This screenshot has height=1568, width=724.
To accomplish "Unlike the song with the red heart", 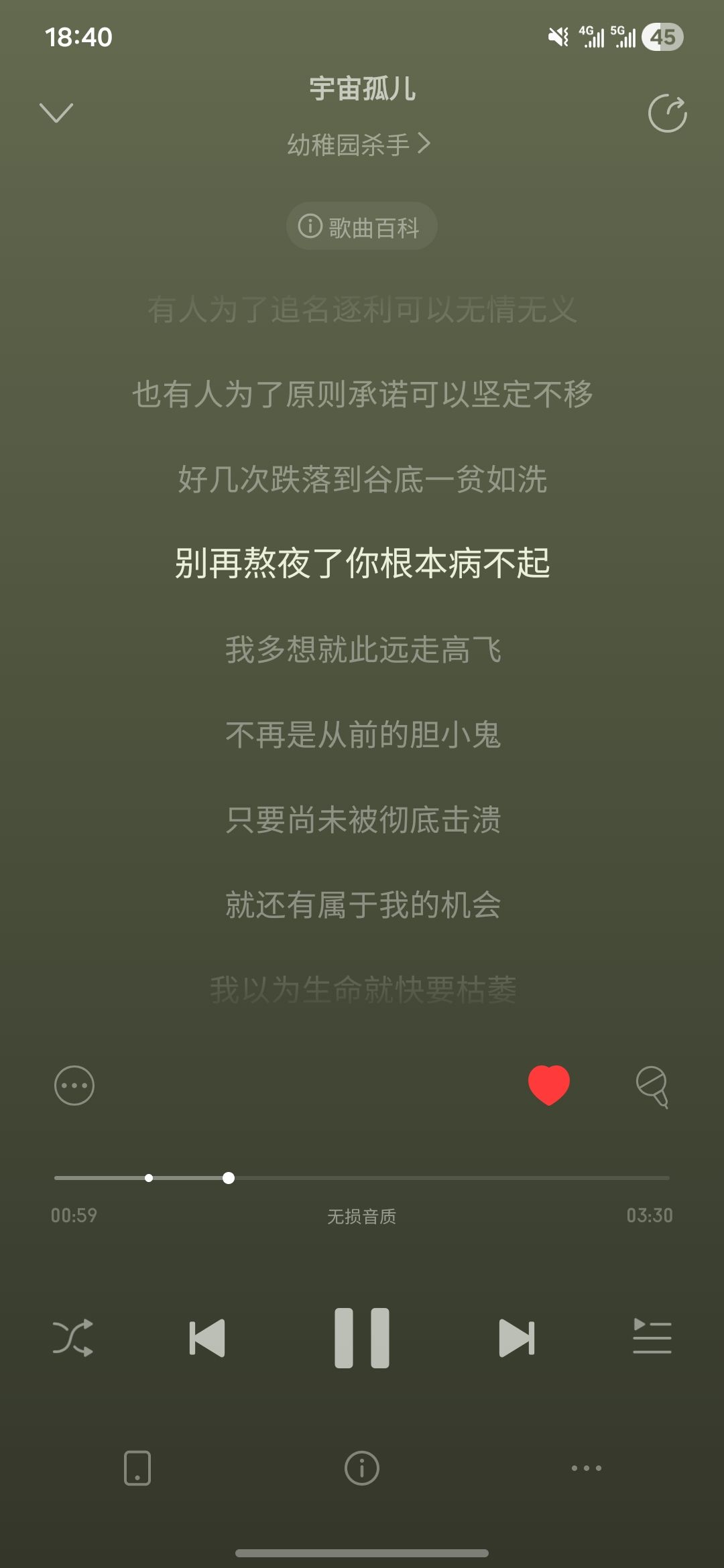I will click(x=549, y=1085).
